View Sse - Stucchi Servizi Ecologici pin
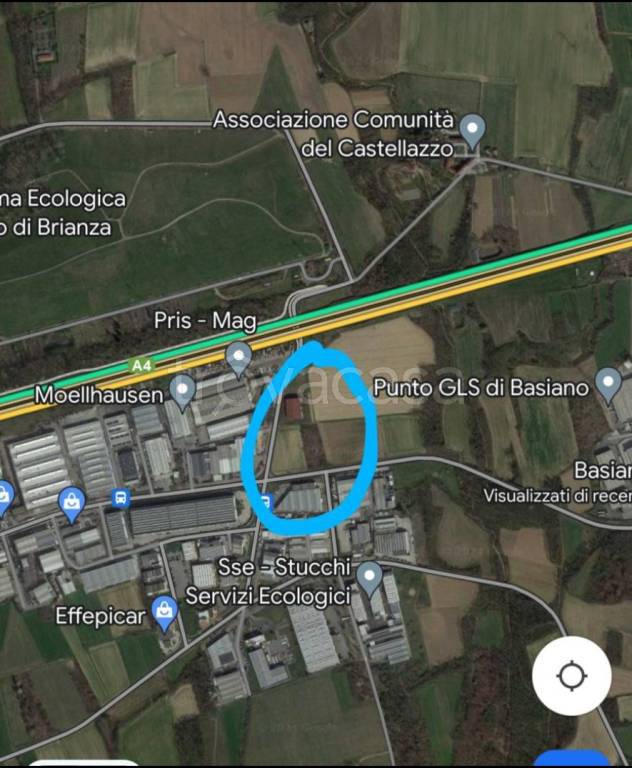This screenshot has width=632, height=768. 370,577
